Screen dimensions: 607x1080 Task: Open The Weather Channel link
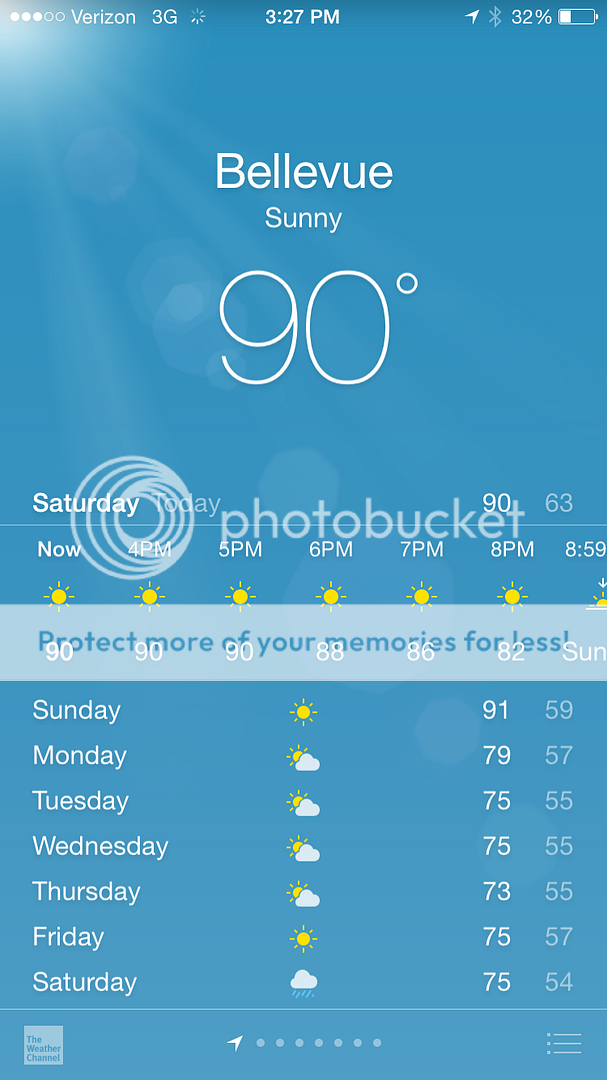click(43, 1044)
